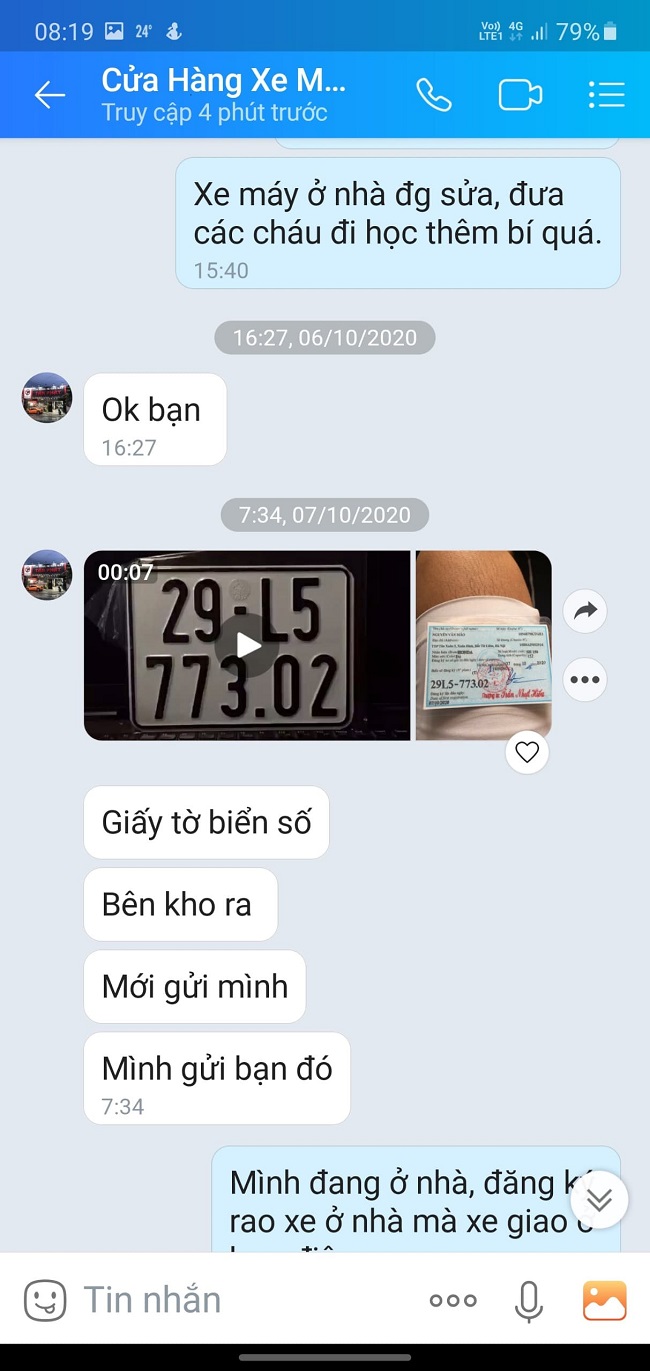This screenshot has height=1371, width=650.
Task: Open the photo gallery picker
Action: tap(604, 1300)
